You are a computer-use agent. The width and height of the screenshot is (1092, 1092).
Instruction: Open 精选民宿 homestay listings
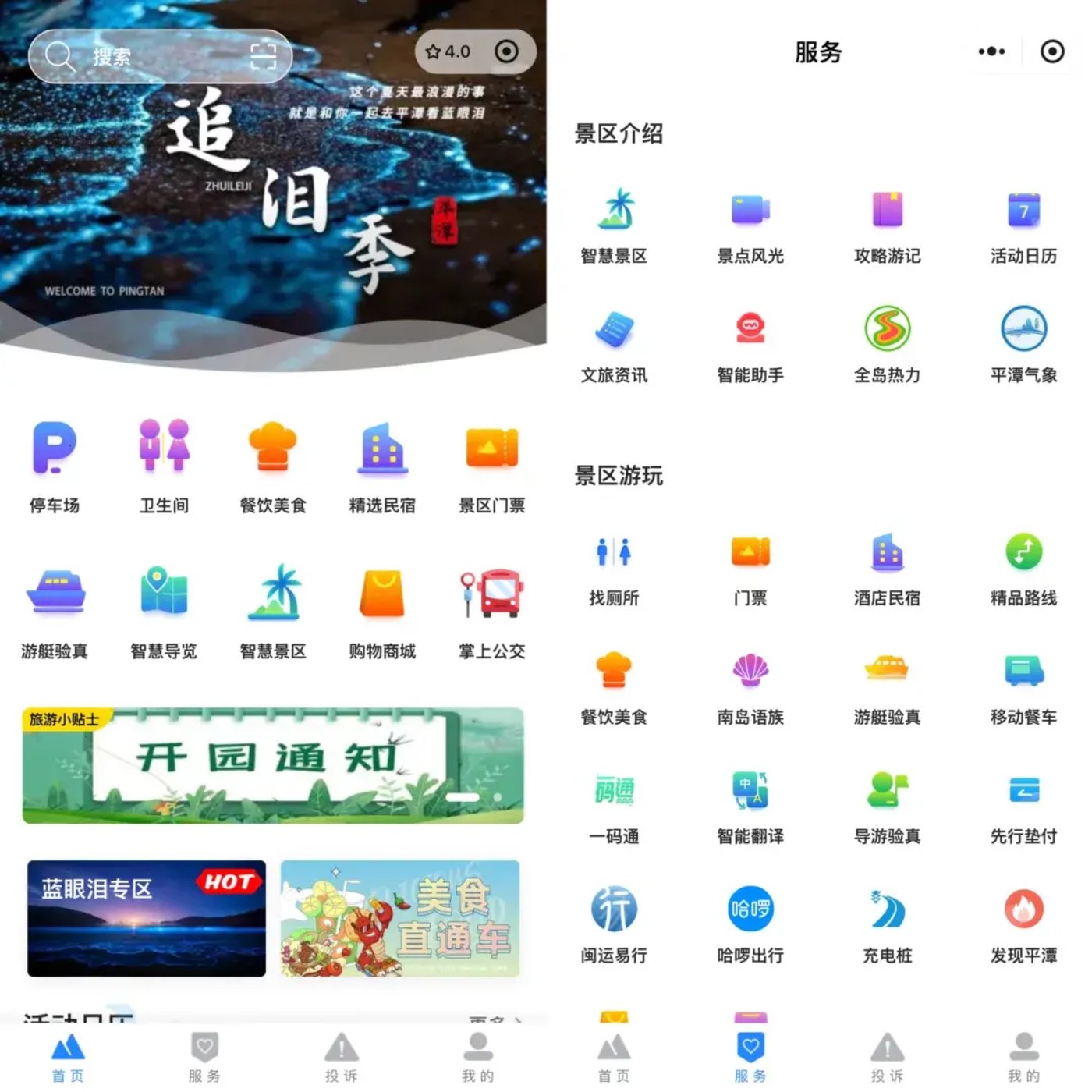click(x=382, y=466)
